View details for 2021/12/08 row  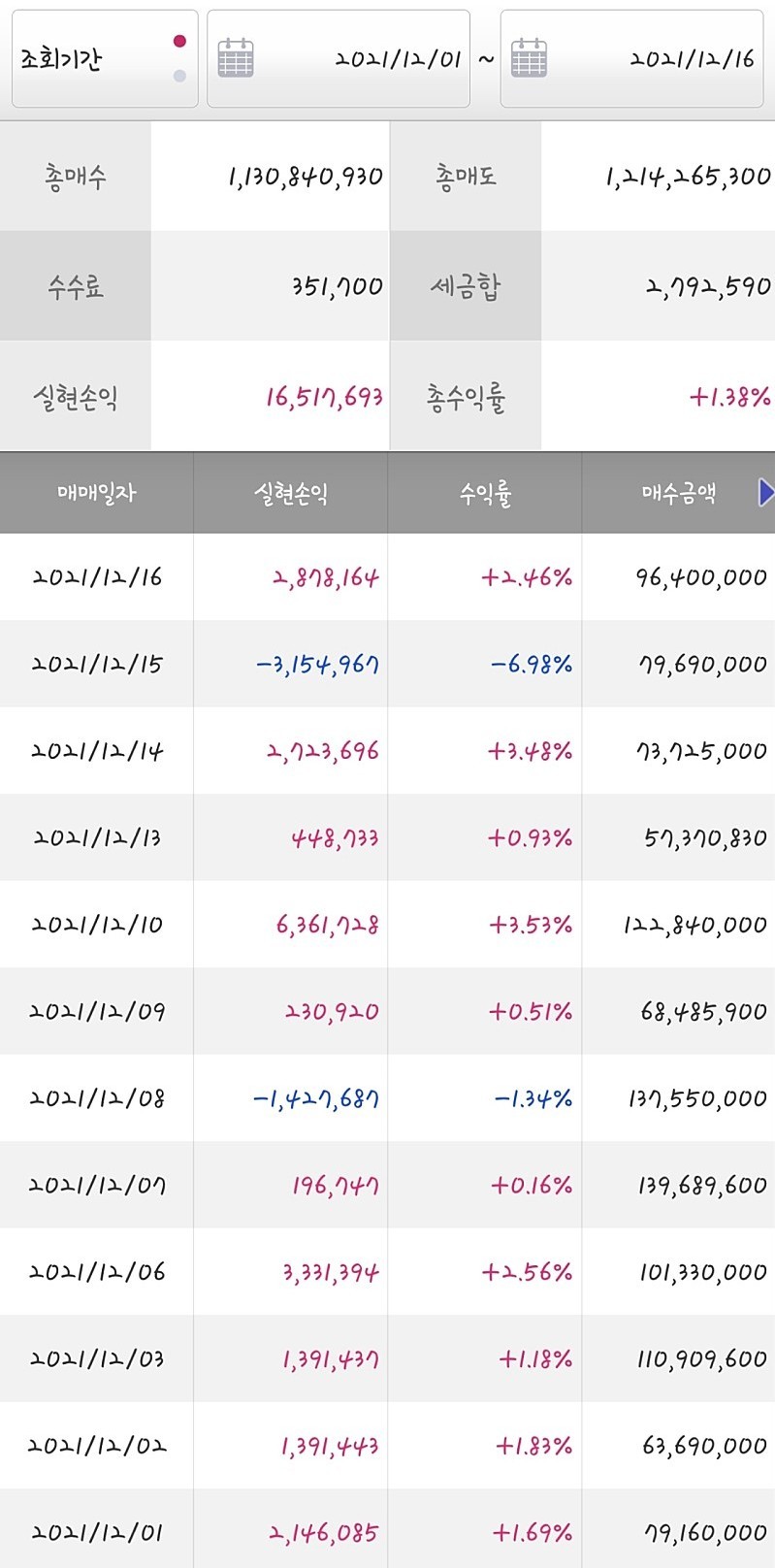point(387,1098)
